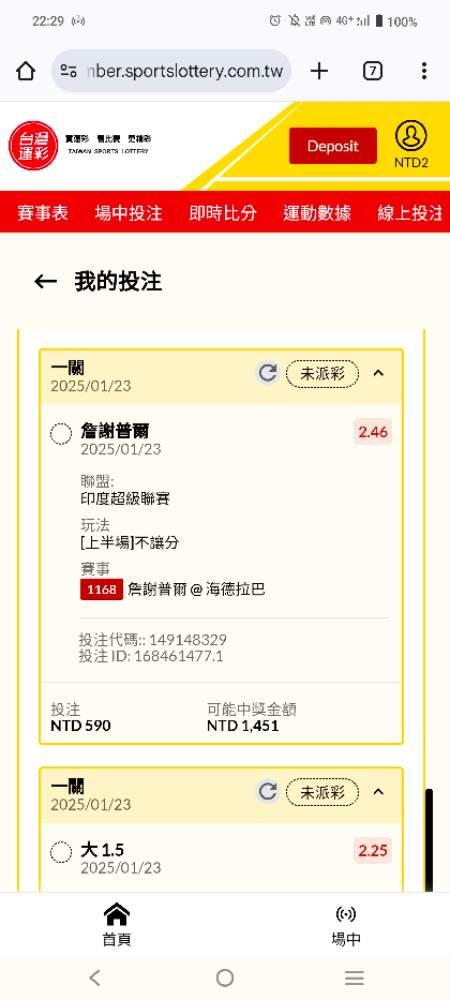
Task: Open the 即時比分 tab
Action: pyautogui.click(x=223, y=213)
